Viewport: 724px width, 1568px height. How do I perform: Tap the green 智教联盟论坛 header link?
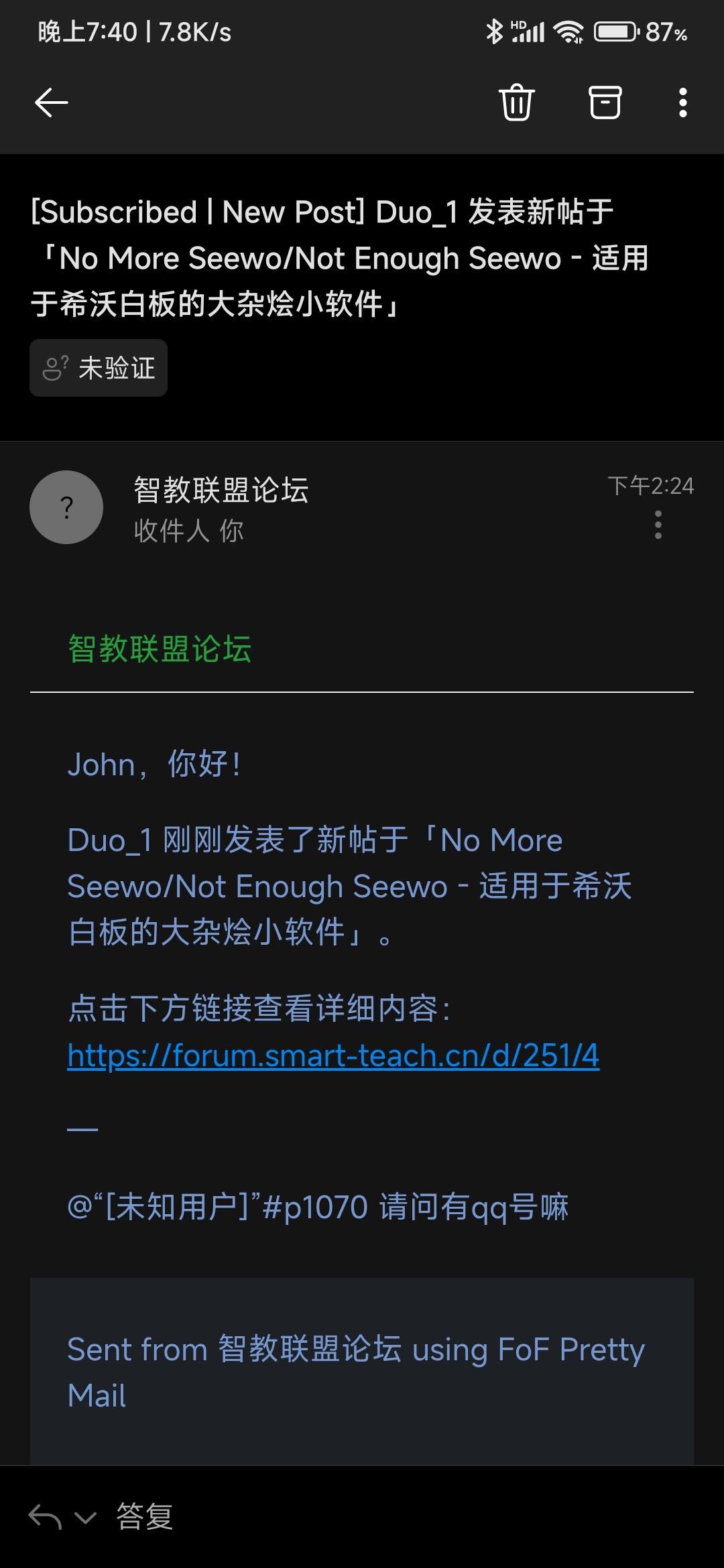pyautogui.click(x=160, y=649)
